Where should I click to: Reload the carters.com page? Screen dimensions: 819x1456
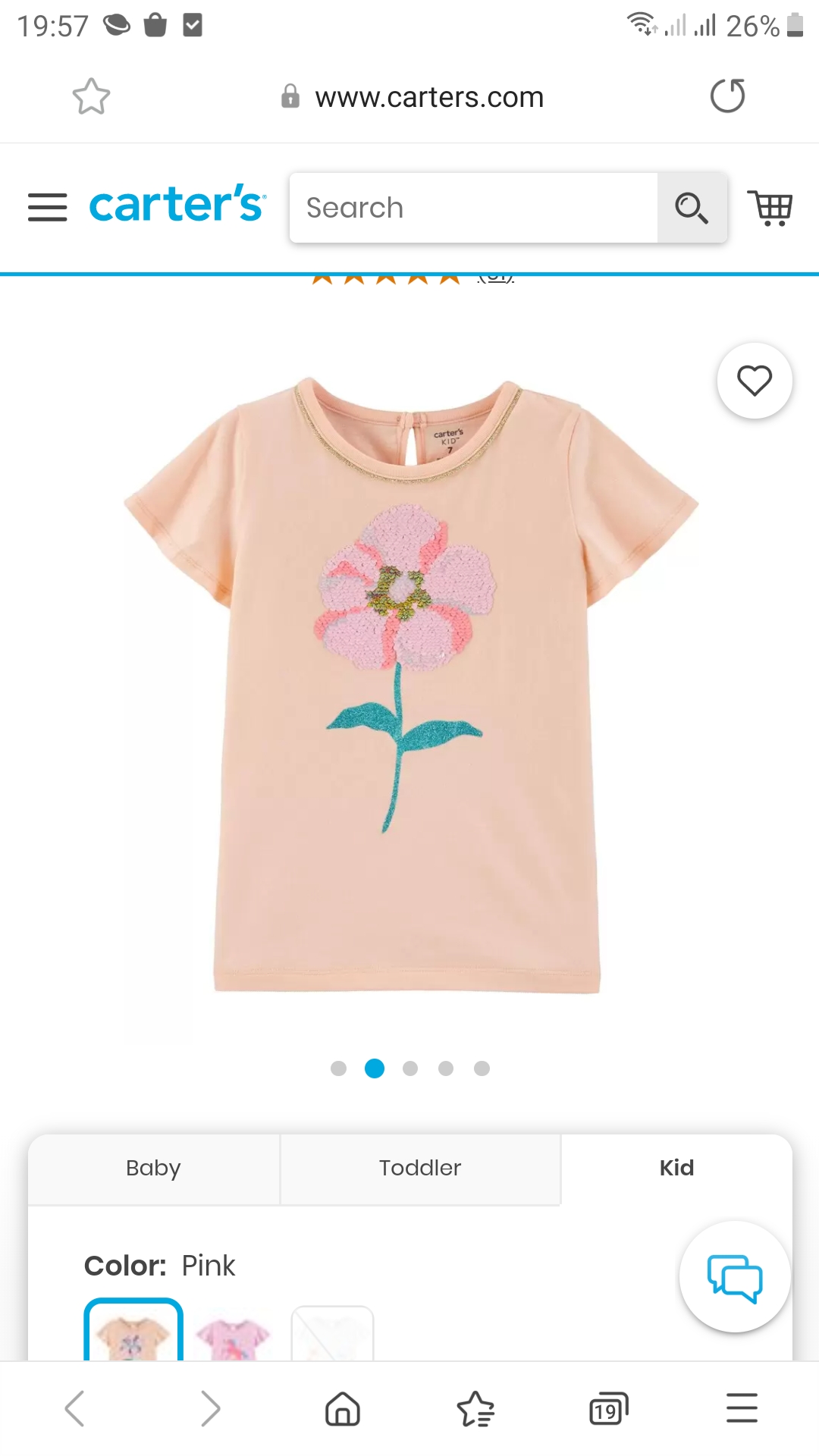click(x=727, y=96)
